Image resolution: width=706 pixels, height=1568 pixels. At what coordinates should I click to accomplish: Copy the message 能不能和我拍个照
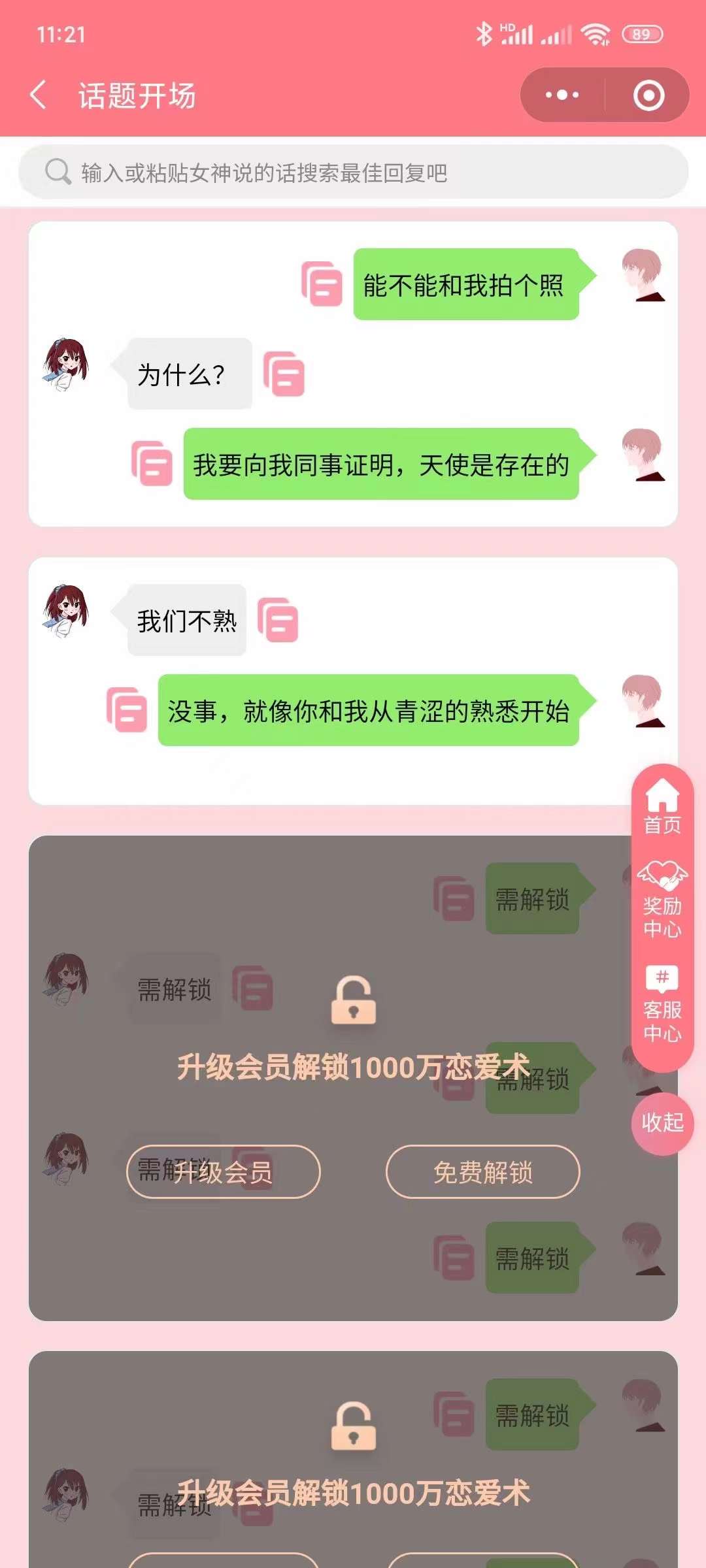click(322, 284)
